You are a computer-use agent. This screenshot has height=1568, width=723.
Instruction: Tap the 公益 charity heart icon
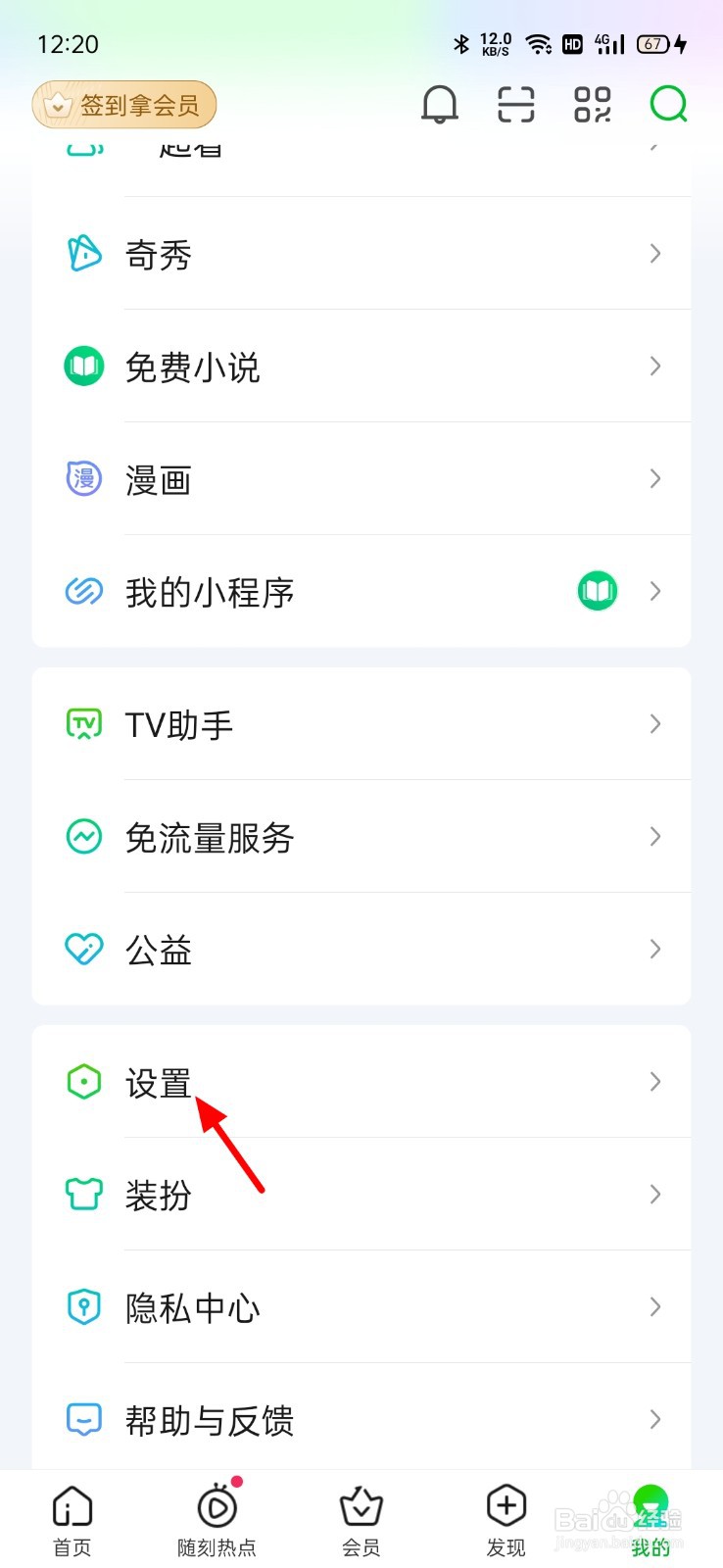(x=84, y=949)
